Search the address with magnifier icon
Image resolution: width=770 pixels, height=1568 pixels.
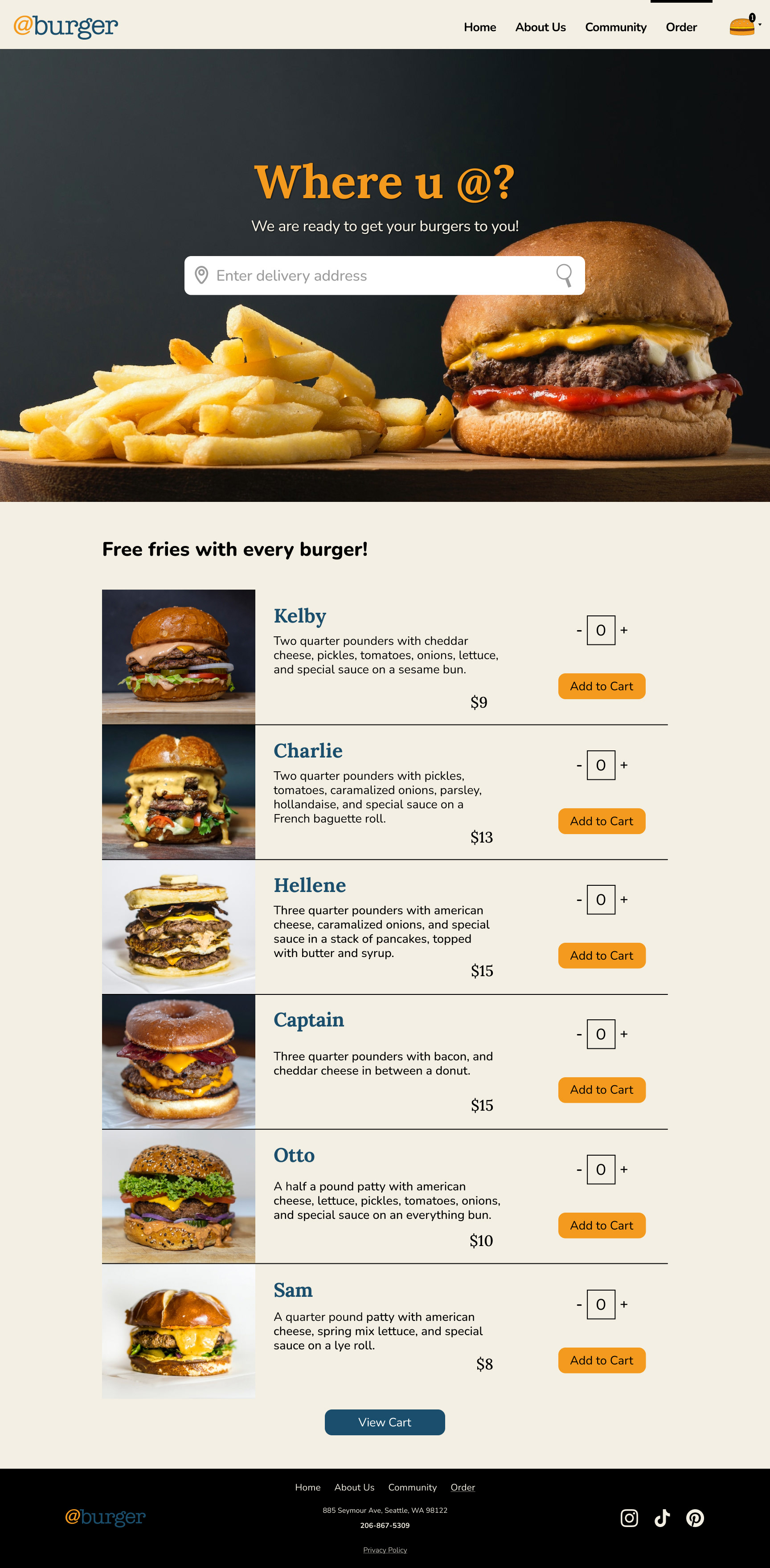(x=564, y=275)
